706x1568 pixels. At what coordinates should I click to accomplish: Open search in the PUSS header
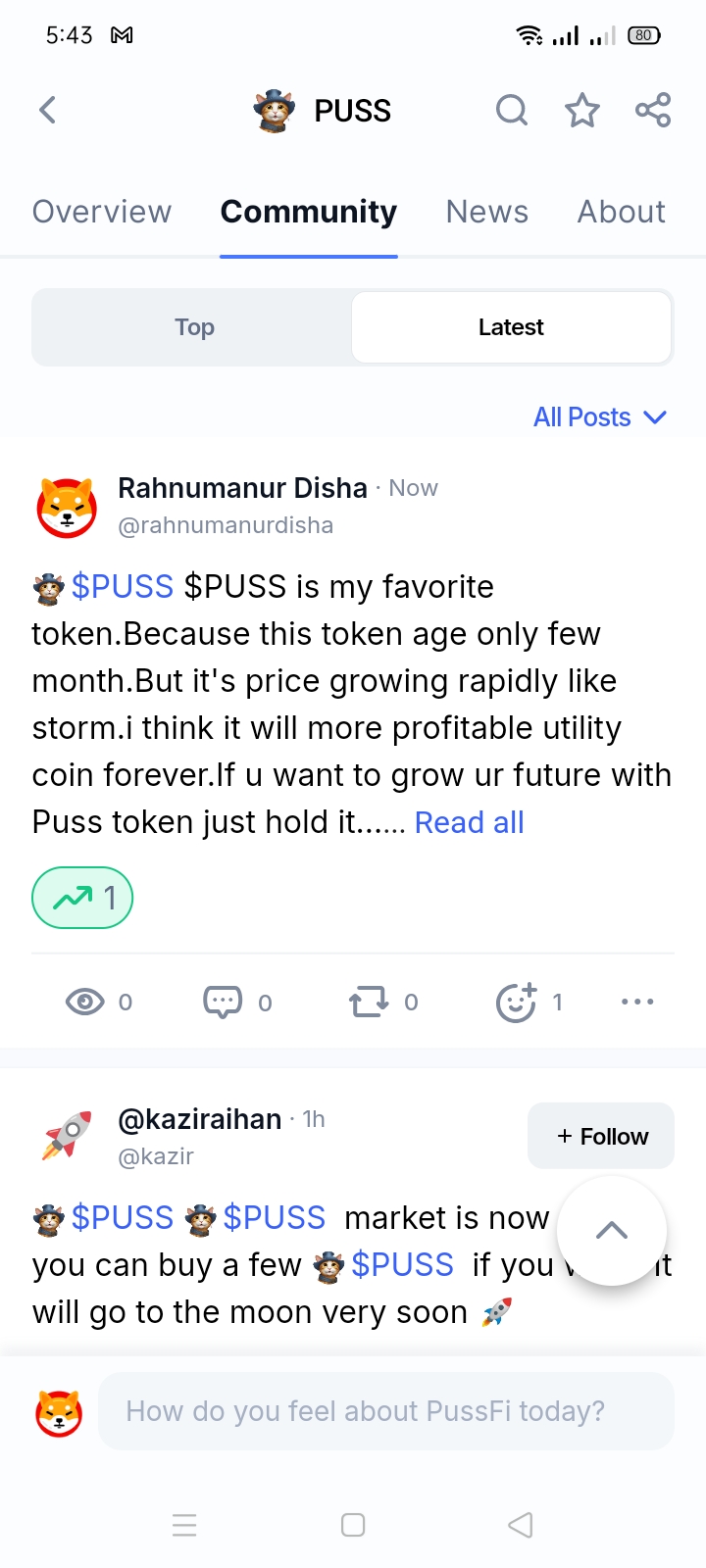(x=511, y=110)
